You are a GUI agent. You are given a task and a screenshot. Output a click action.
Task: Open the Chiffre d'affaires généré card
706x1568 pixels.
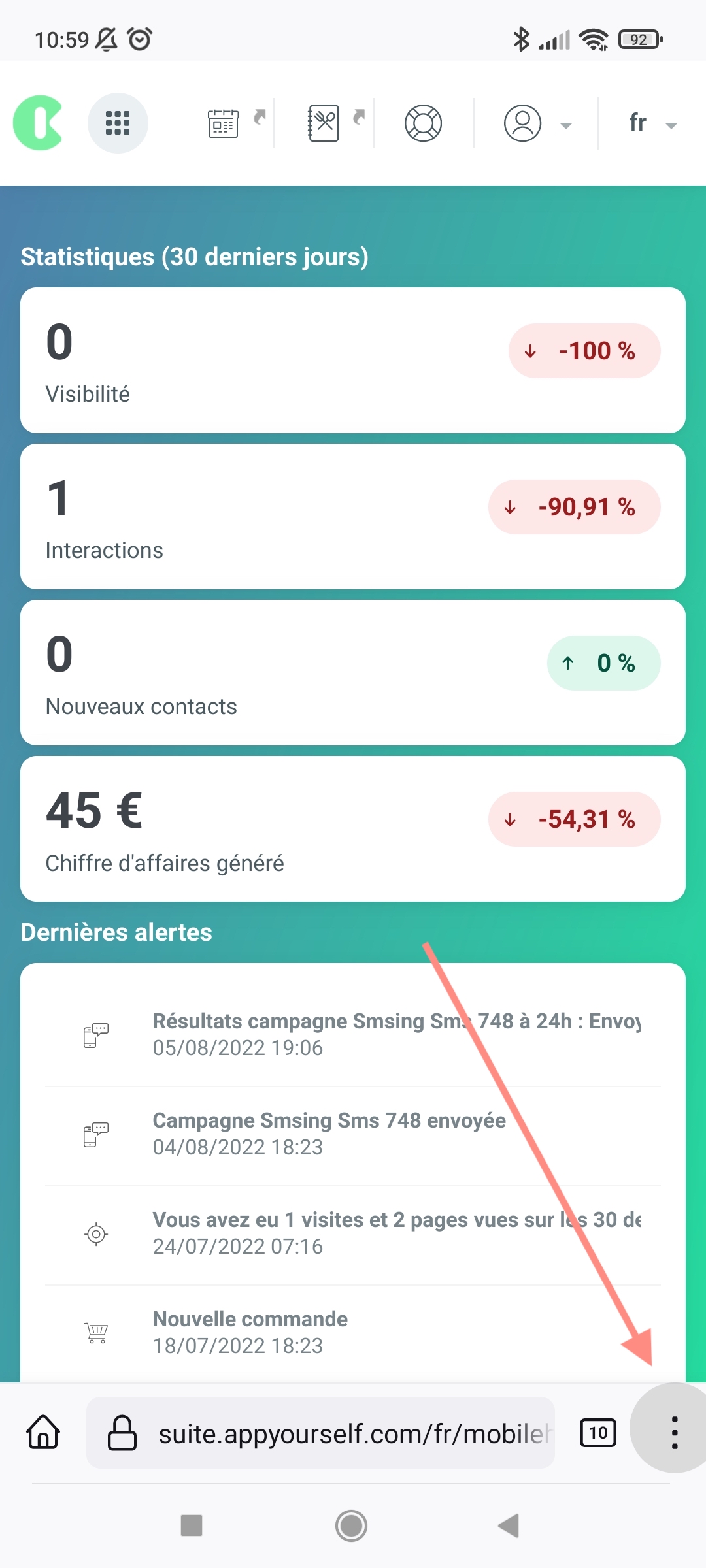point(353,828)
